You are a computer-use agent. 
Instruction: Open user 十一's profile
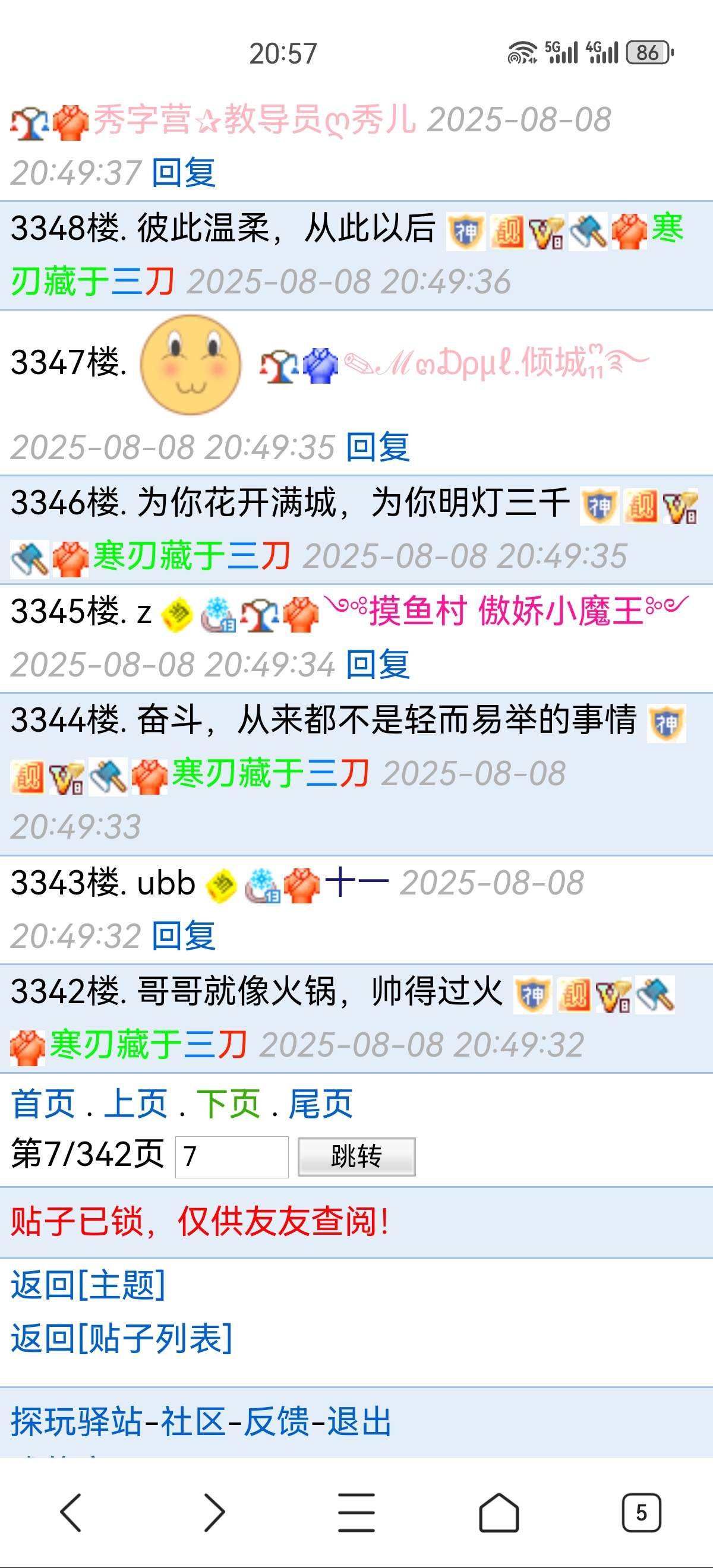[356, 883]
